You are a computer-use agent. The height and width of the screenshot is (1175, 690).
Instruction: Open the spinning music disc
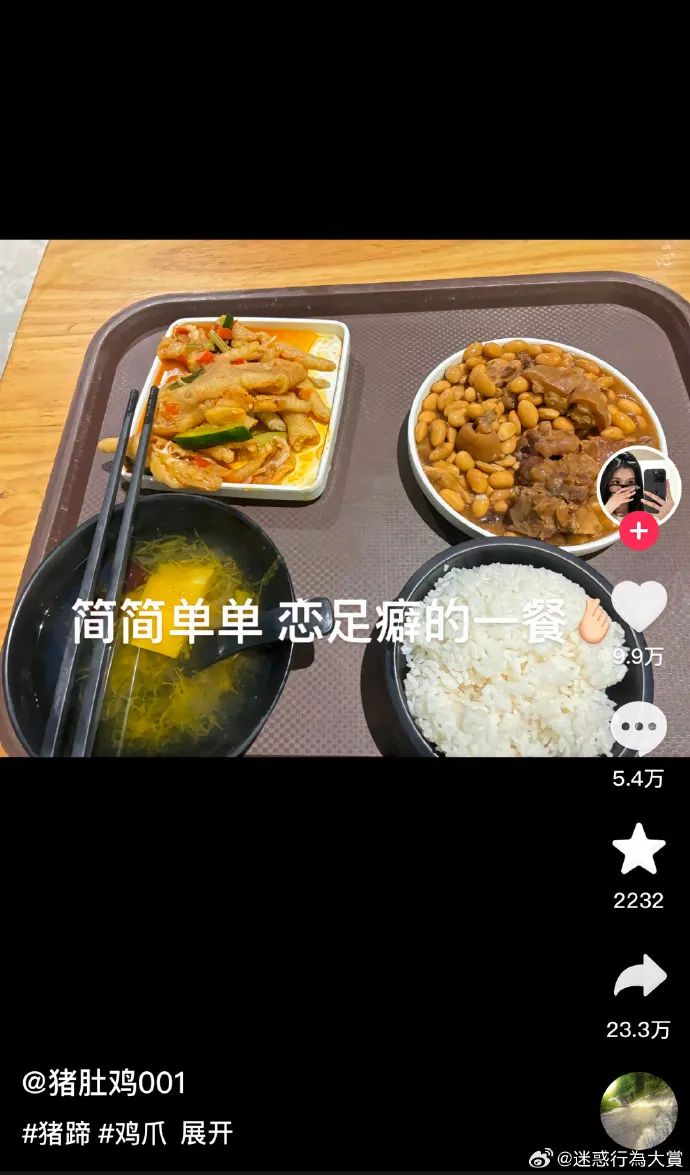pos(638,1110)
